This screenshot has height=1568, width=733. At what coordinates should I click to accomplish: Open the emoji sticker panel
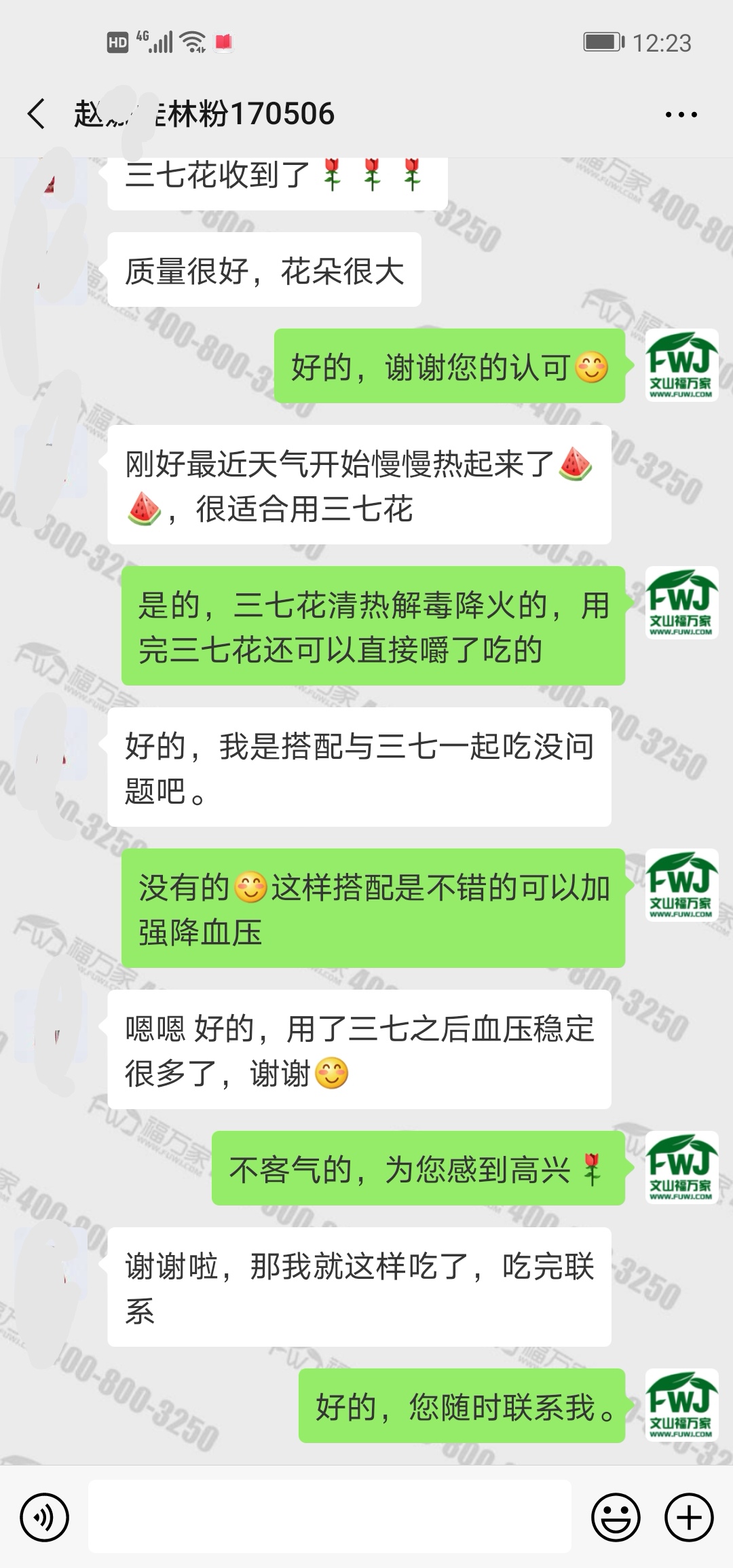point(616,1517)
